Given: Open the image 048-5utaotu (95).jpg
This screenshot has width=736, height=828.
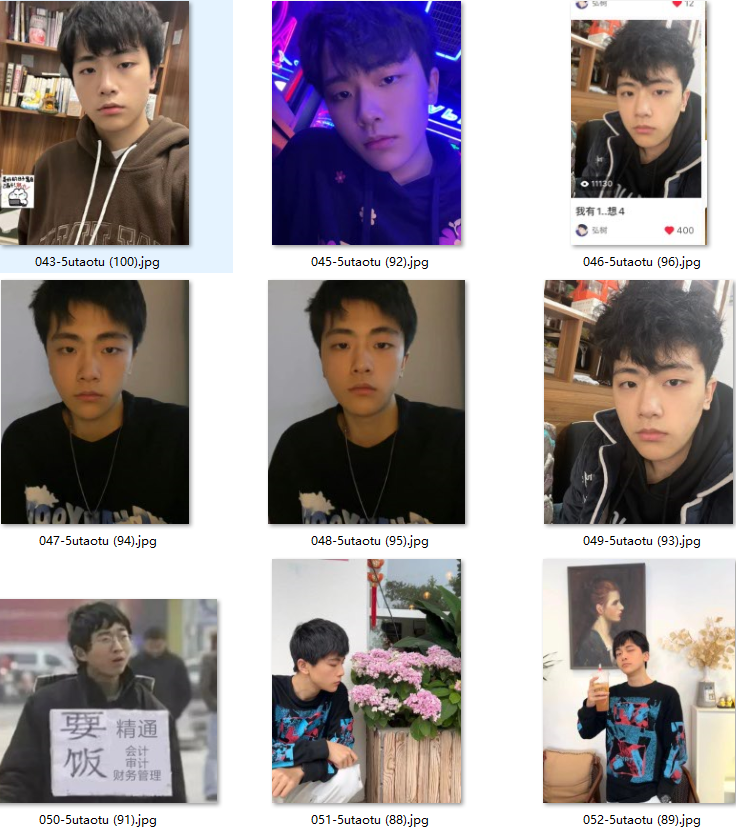Looking at the screenshot, I should pos(366,402).
